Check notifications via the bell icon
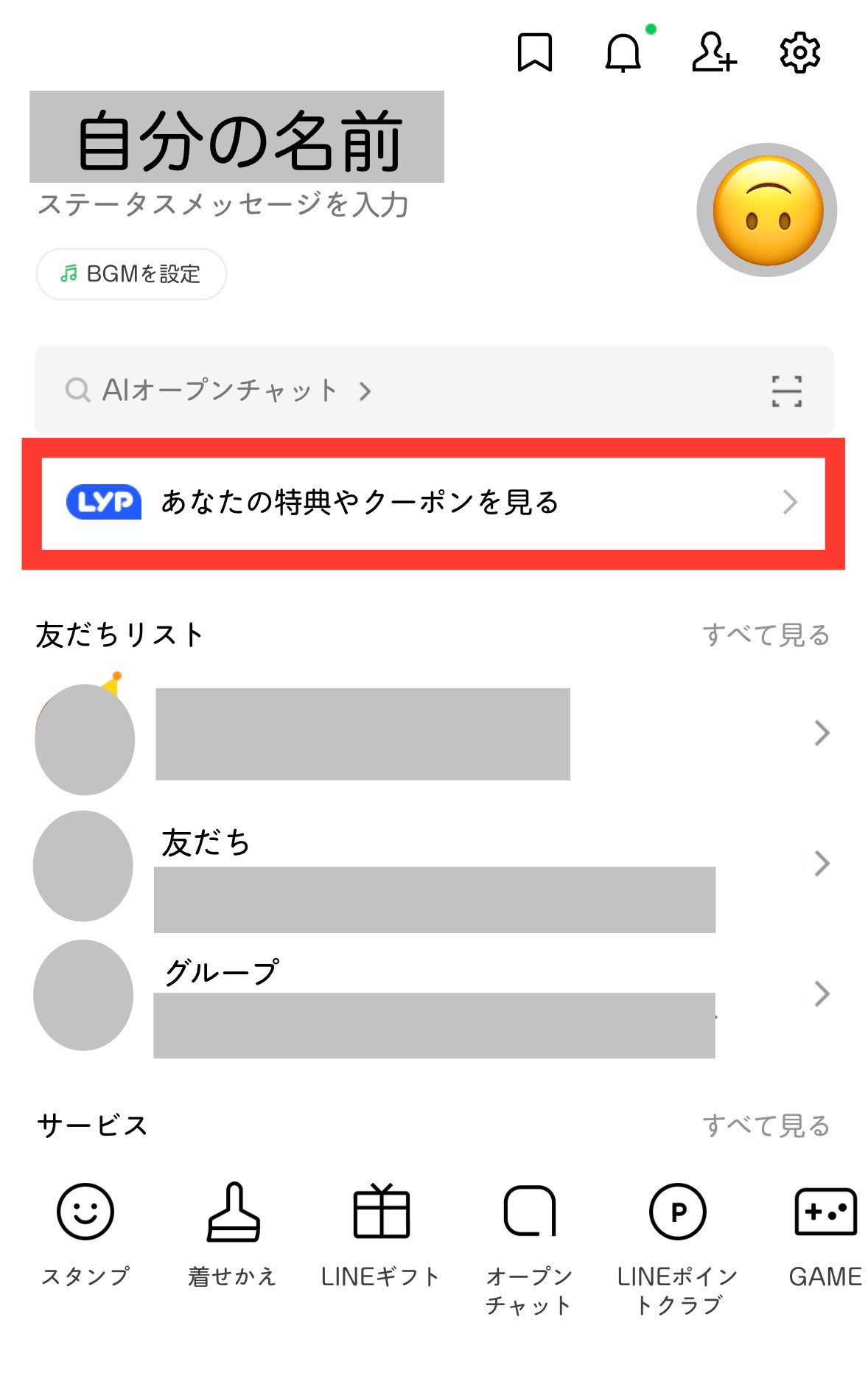Viewport: 868px width, 1373px height. pyautogui.click(x=623, y=54)
